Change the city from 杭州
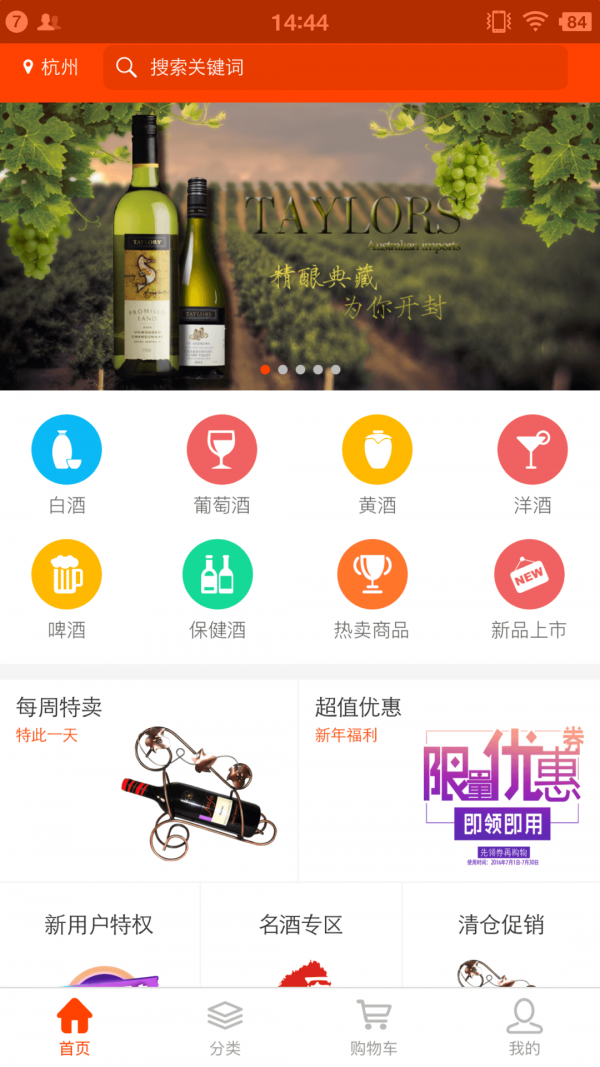 [51, 68]
